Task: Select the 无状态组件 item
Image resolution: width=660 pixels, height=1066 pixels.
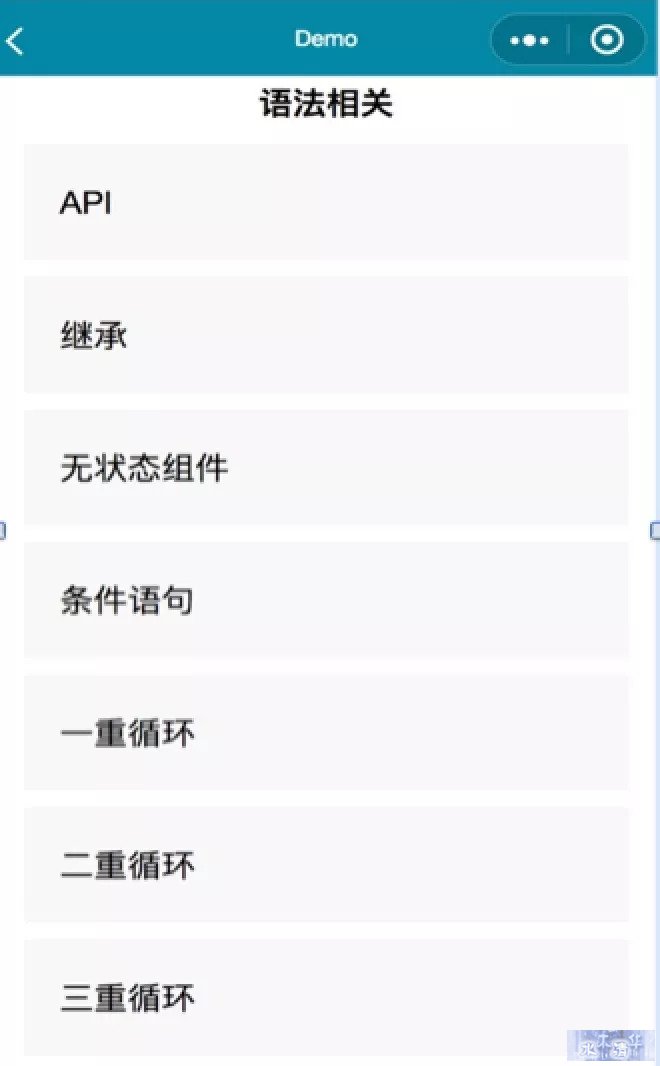Action: coord(326,467)
